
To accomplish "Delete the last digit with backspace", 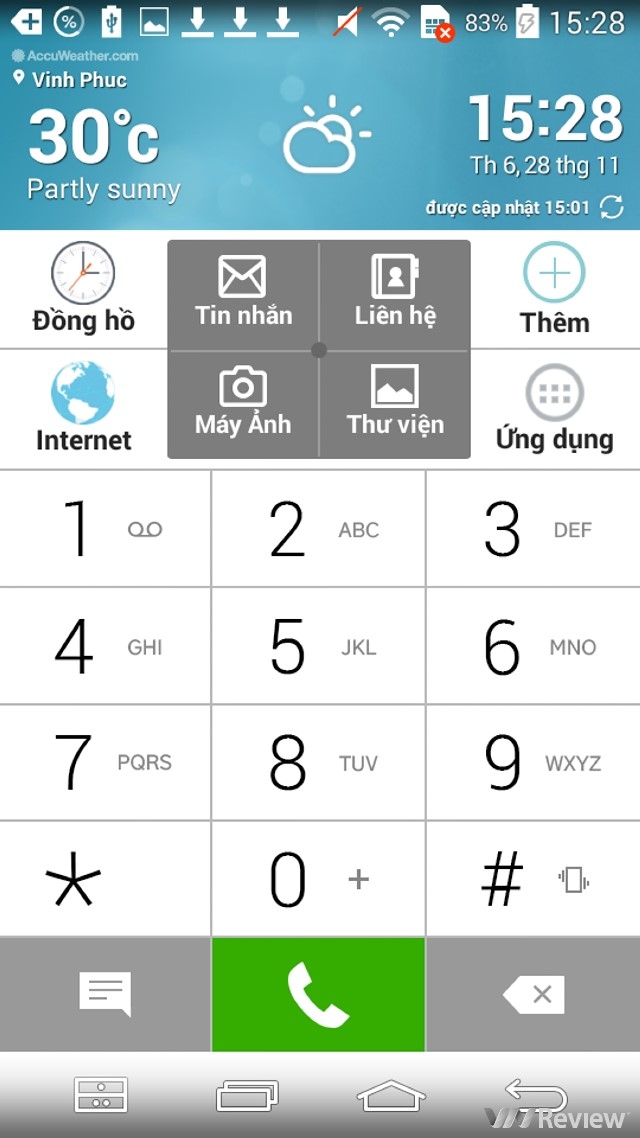I will tap(533, 994).
